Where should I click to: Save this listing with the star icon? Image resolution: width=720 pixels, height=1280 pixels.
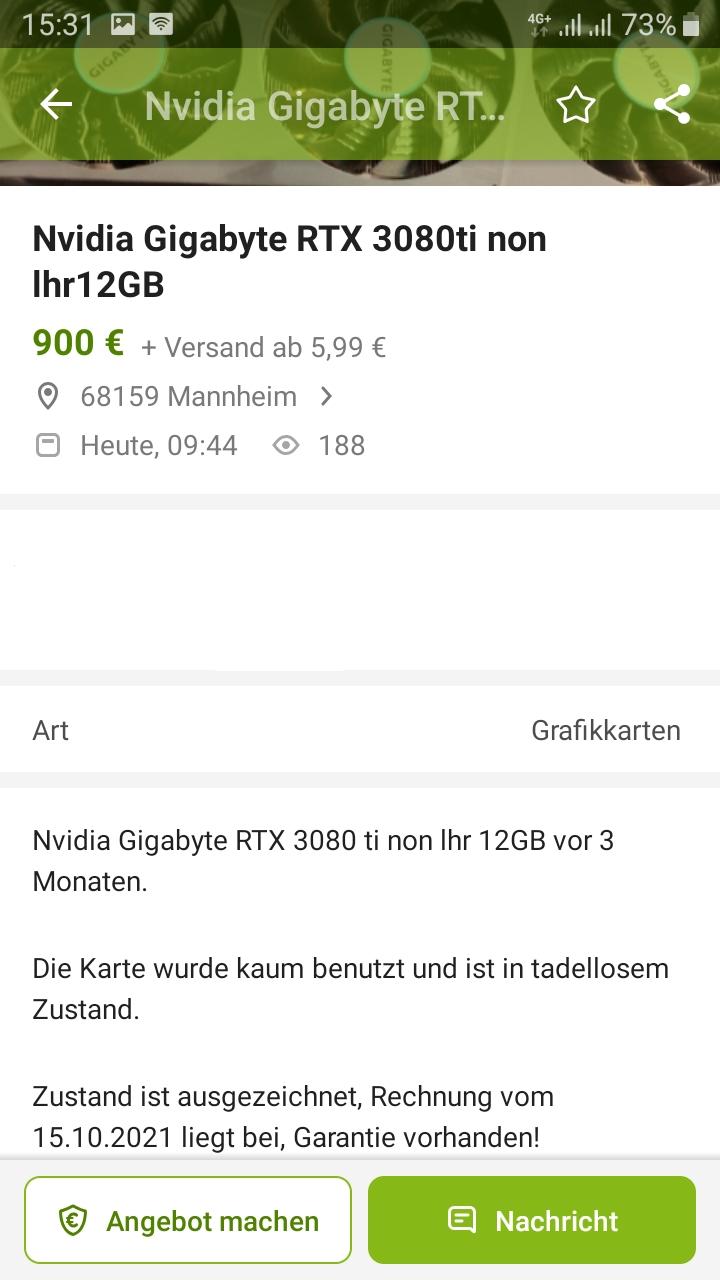(x=576, y=106)
